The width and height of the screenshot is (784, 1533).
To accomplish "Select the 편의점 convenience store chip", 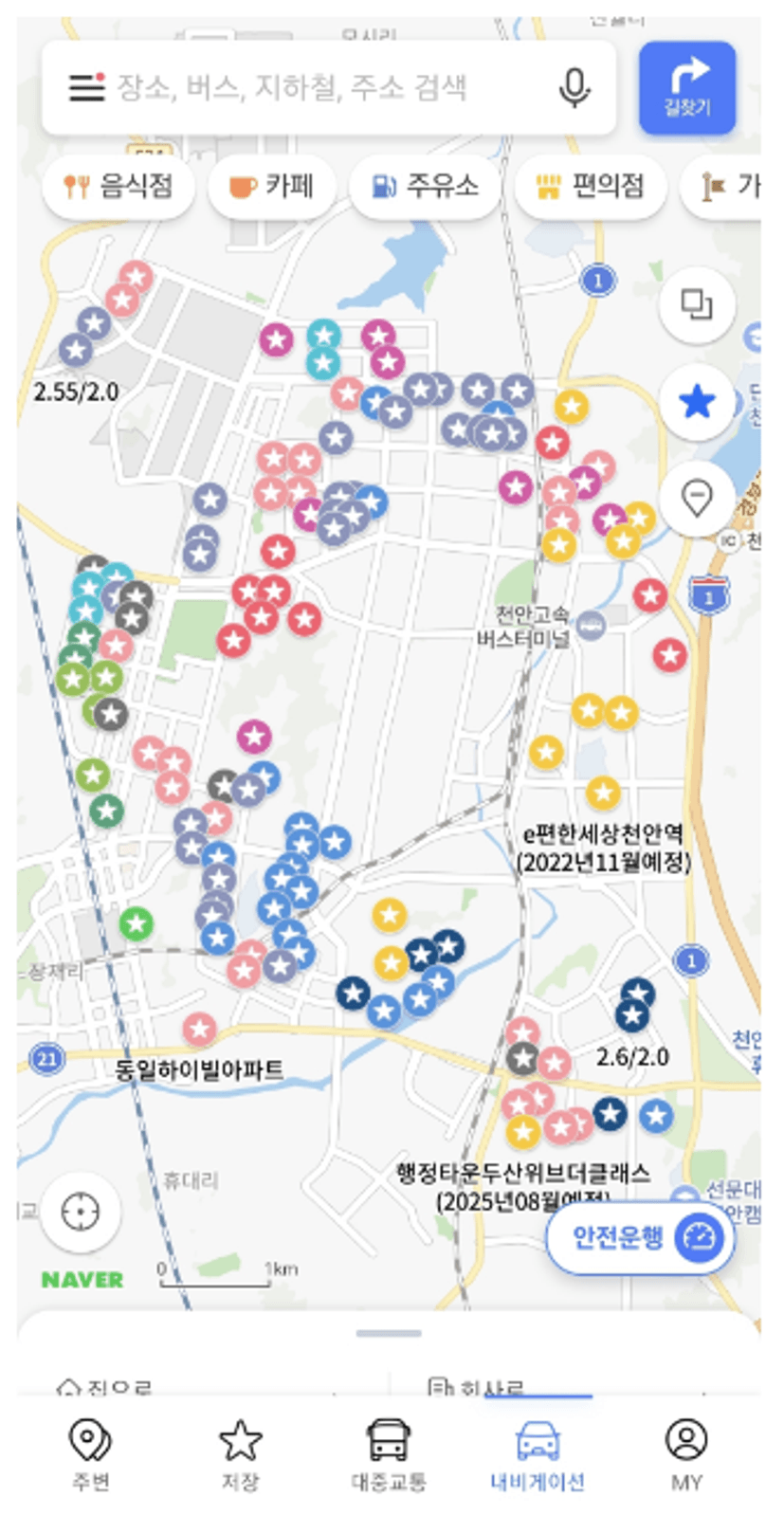I will pyautogui.click(x=591, y=186).
